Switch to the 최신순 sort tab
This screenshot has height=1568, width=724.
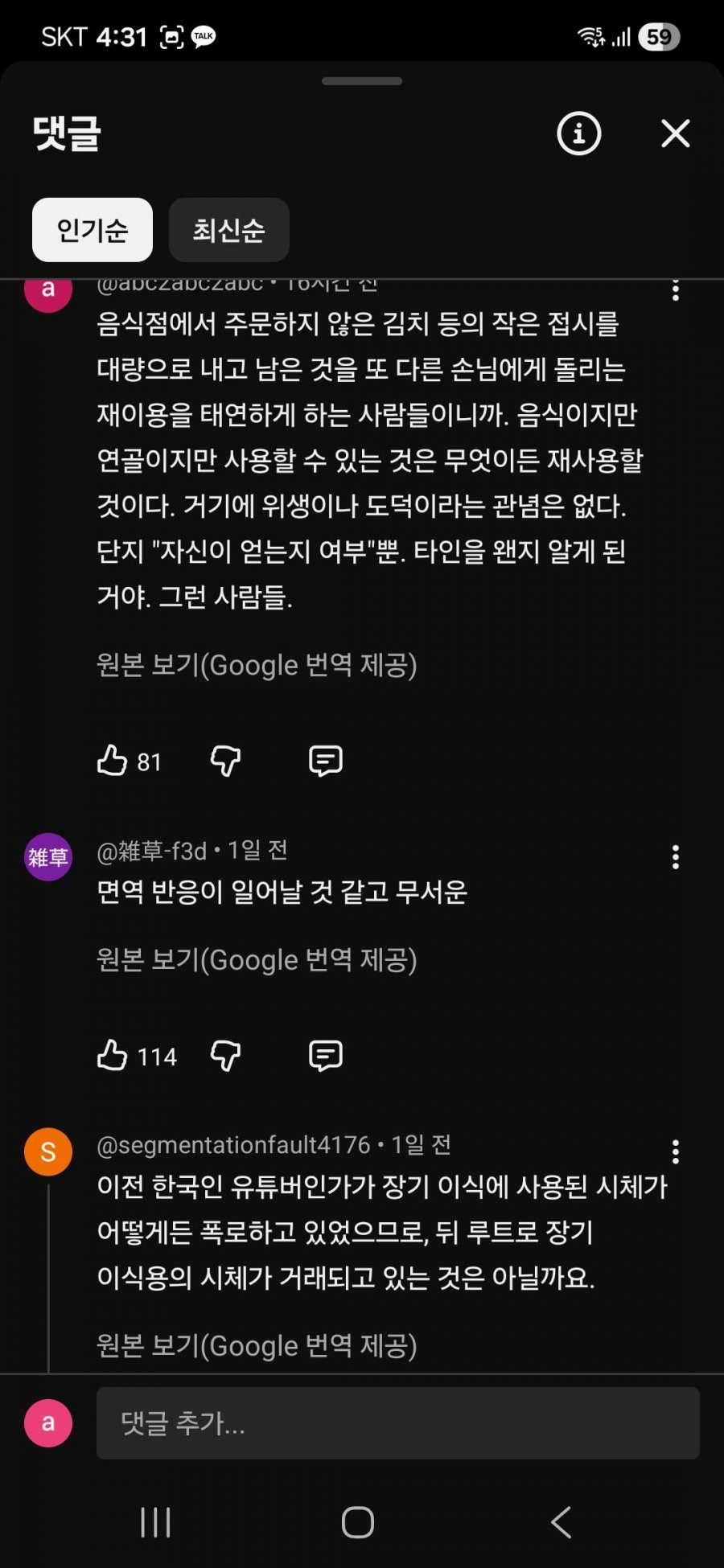click(228, 230)
